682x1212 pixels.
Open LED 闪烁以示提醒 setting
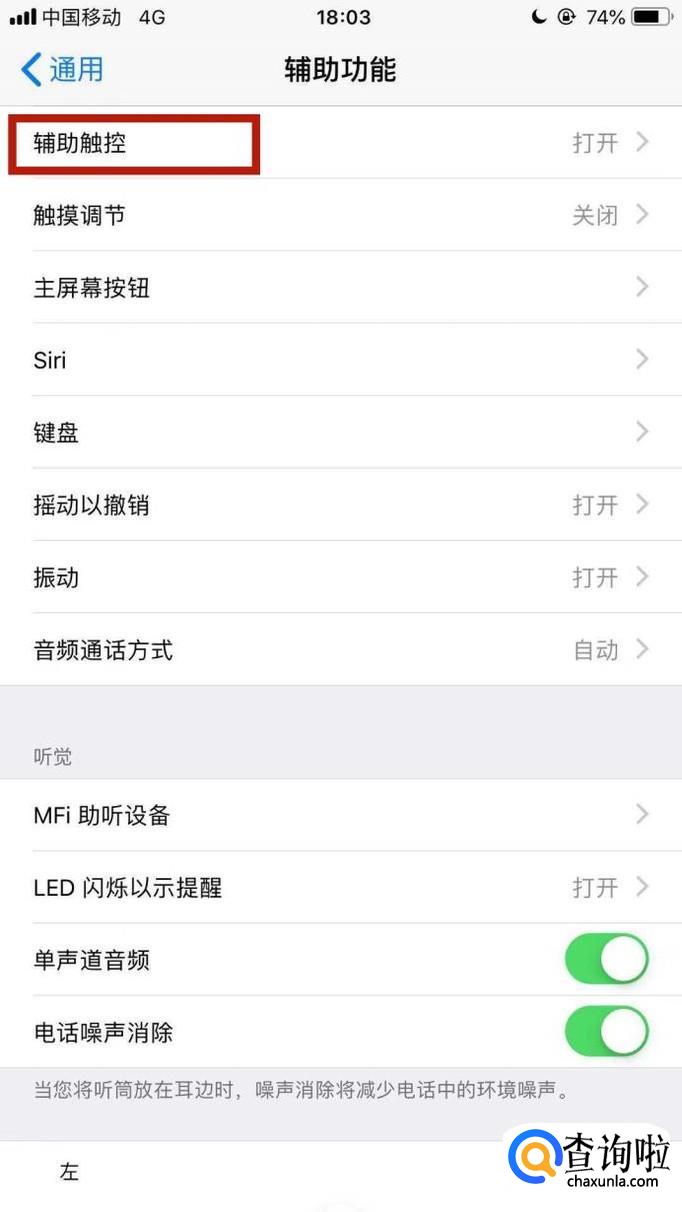pos(340,887)
